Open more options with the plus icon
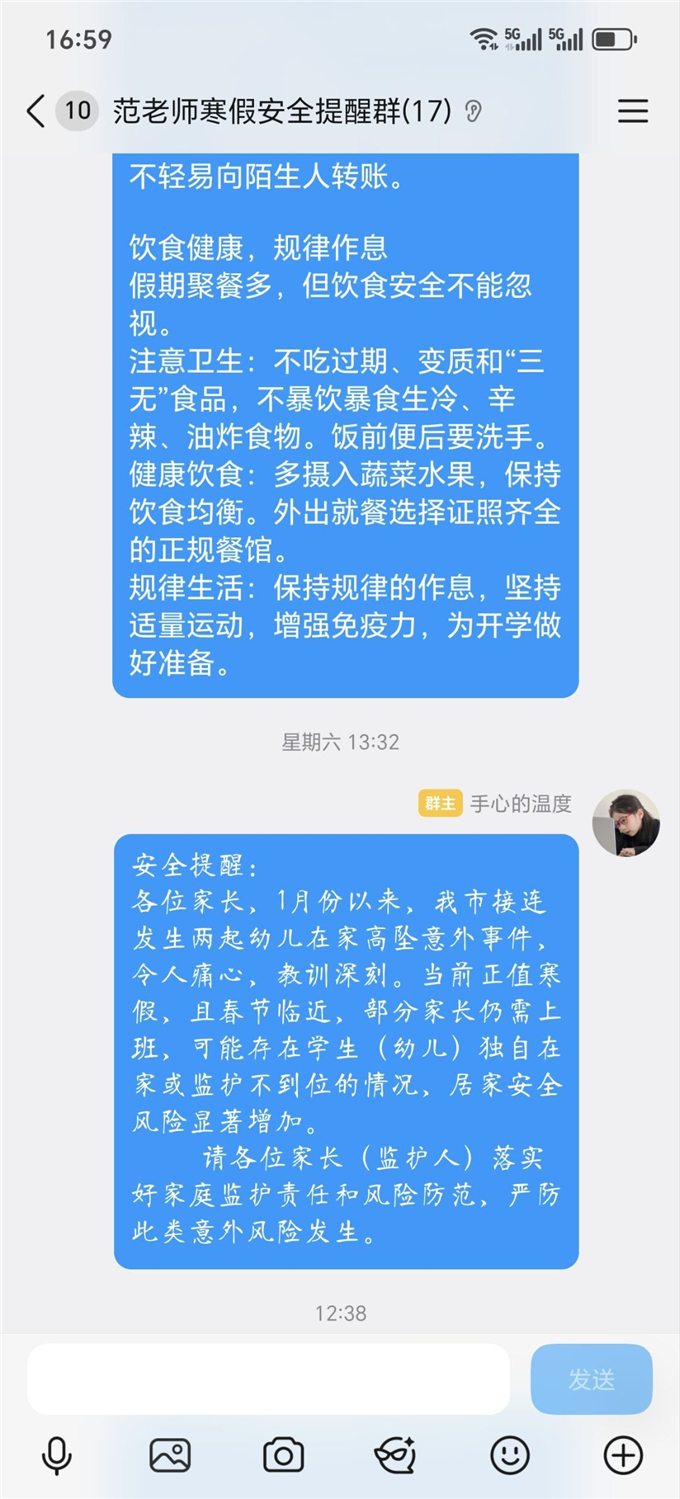 click(623, 1455)
